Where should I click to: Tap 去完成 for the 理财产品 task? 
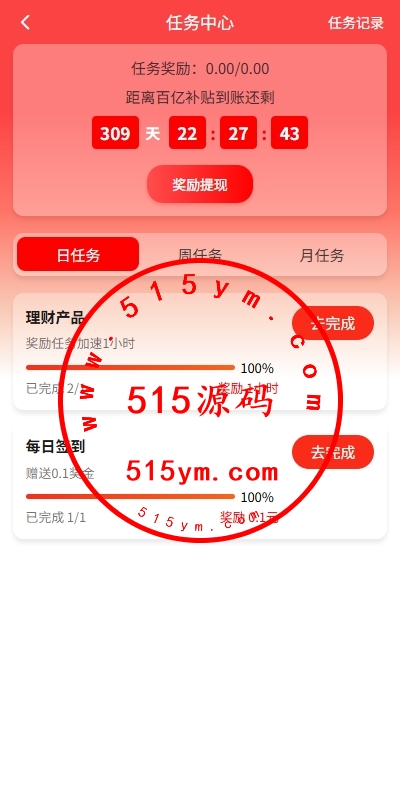pos(333,323)
